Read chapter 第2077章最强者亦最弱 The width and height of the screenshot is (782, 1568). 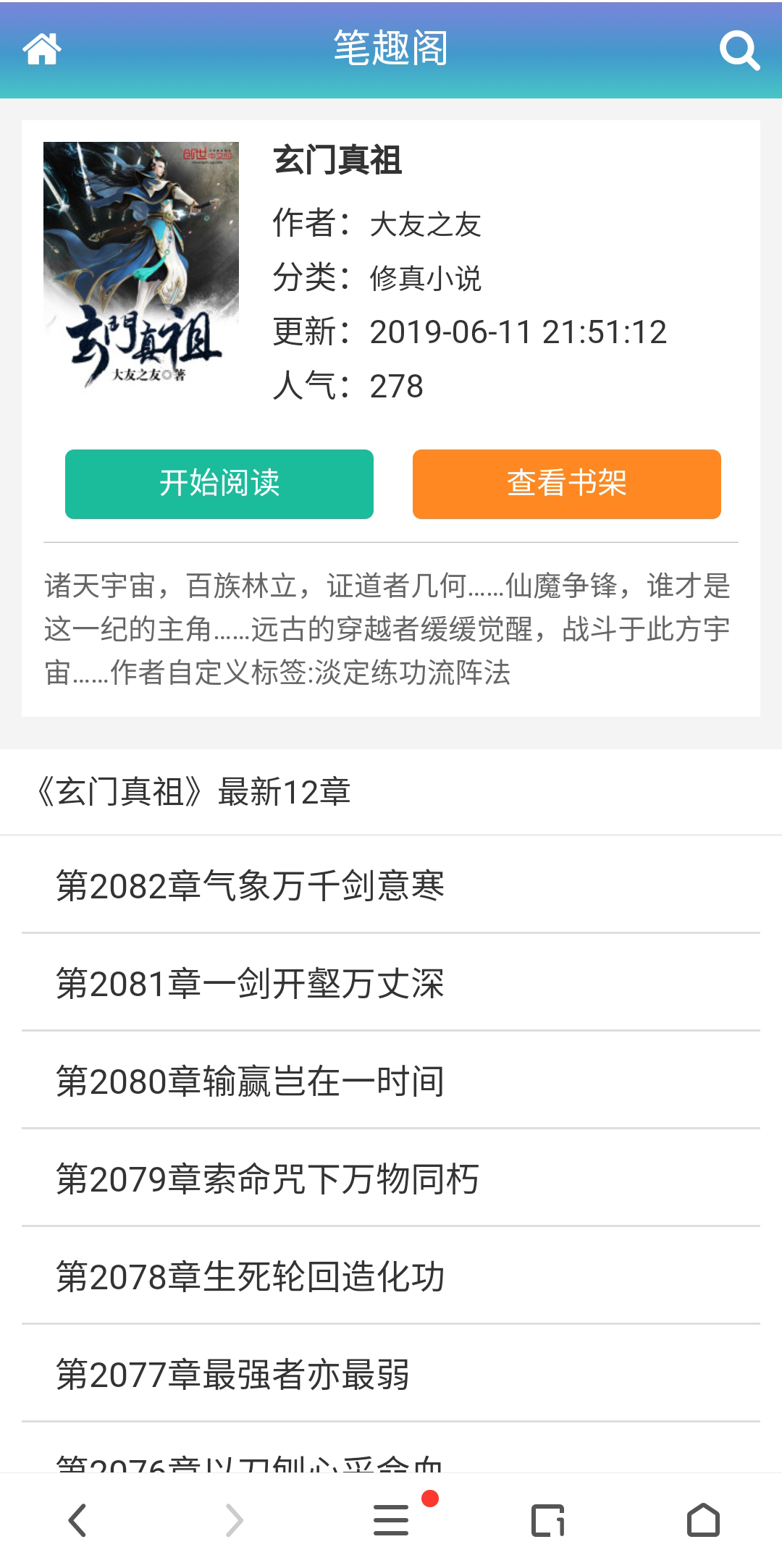pos(391,1374)
